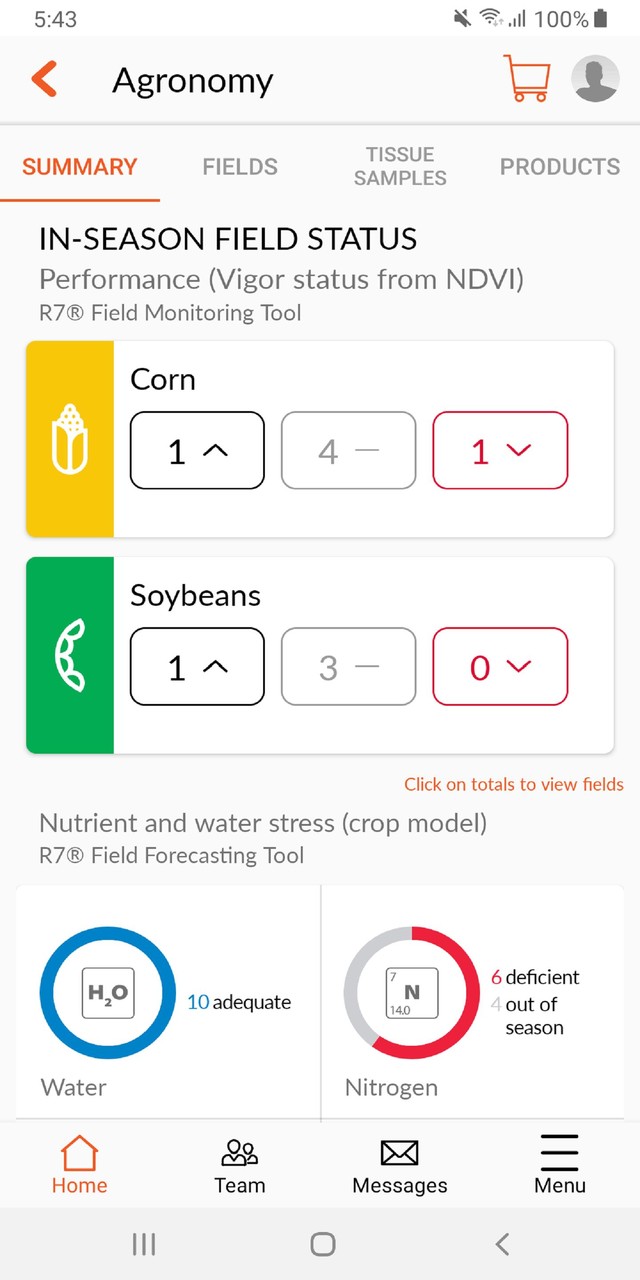Image resolution: width=640 pixels, height=1280 pixels.
Task: Open the Water stress card
Action: [x=168, y=1002]
